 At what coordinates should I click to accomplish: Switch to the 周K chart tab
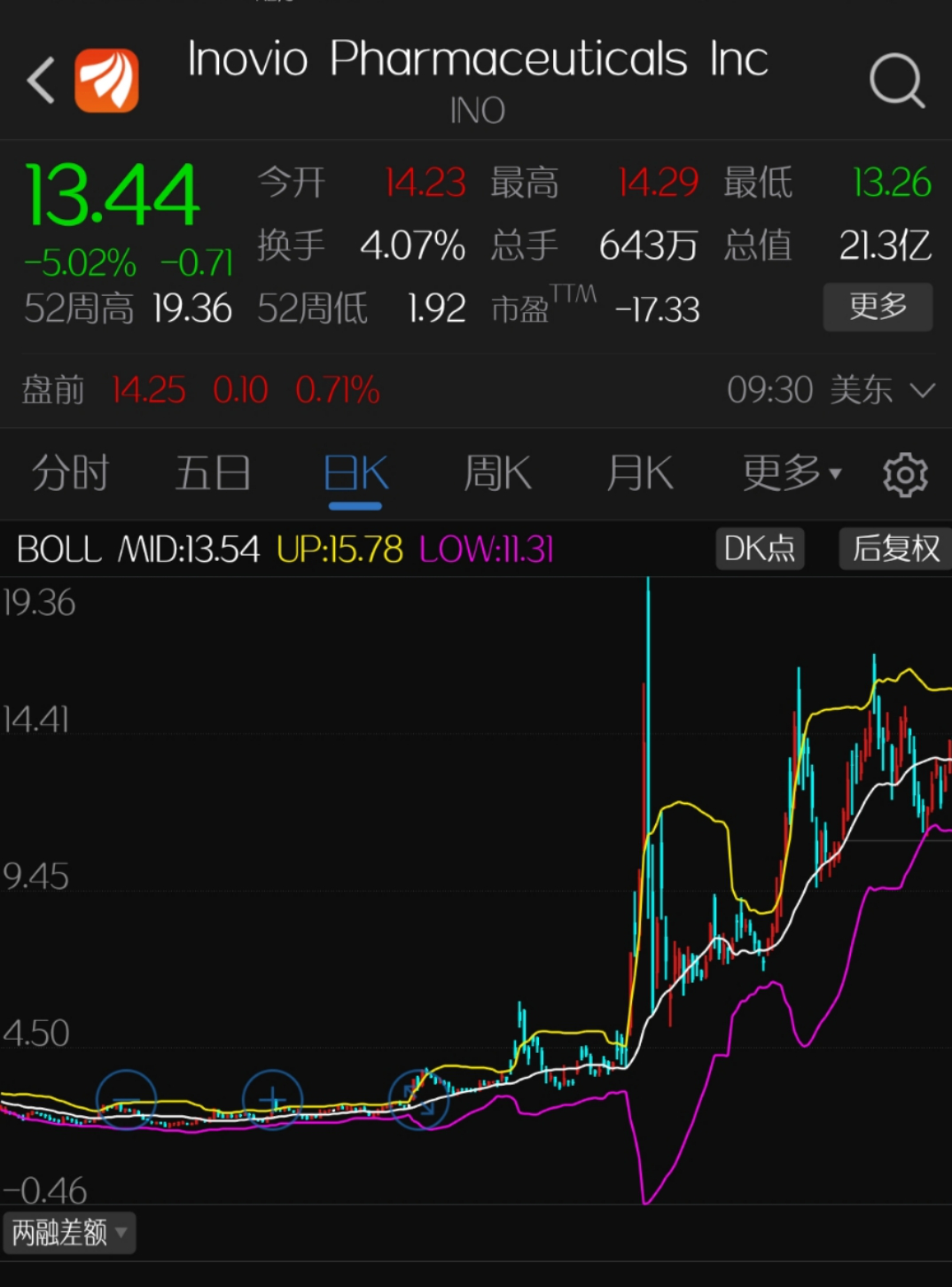pos(497,472)
